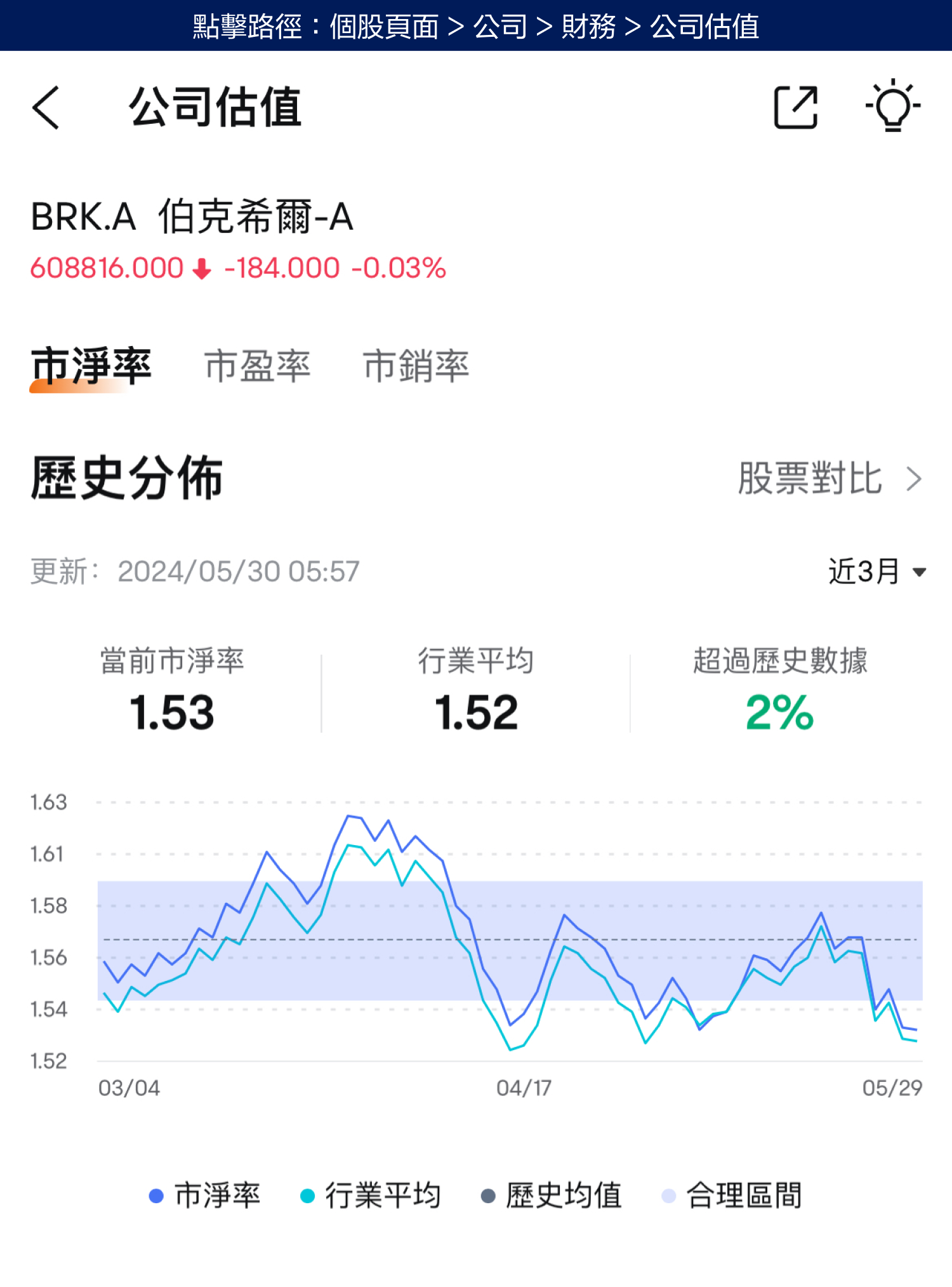Open 股票對比 stock comparison
952x1287 pixels.
click(x=828, y=479)
